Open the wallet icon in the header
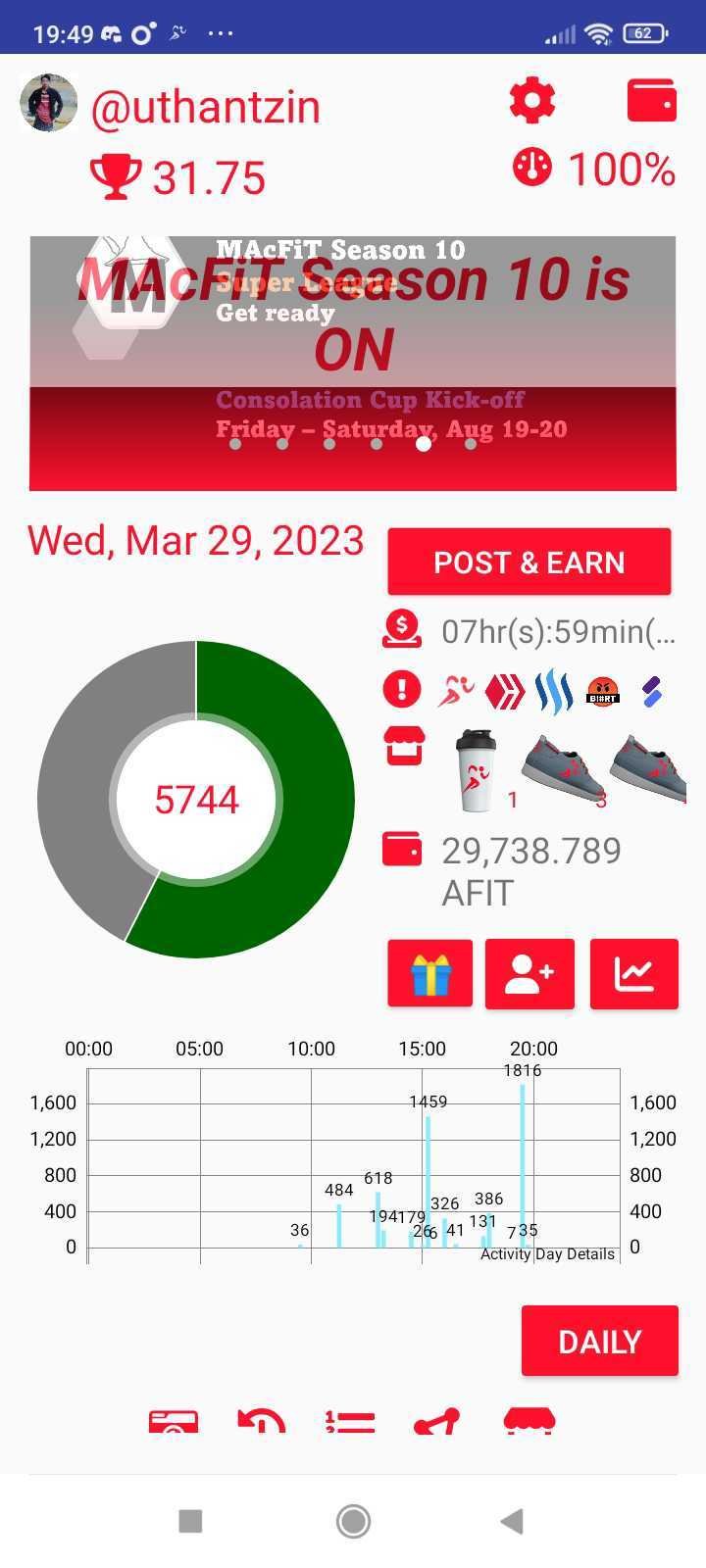The height and width of the screenshot is (1568, 706). click(x=651, y=100)
